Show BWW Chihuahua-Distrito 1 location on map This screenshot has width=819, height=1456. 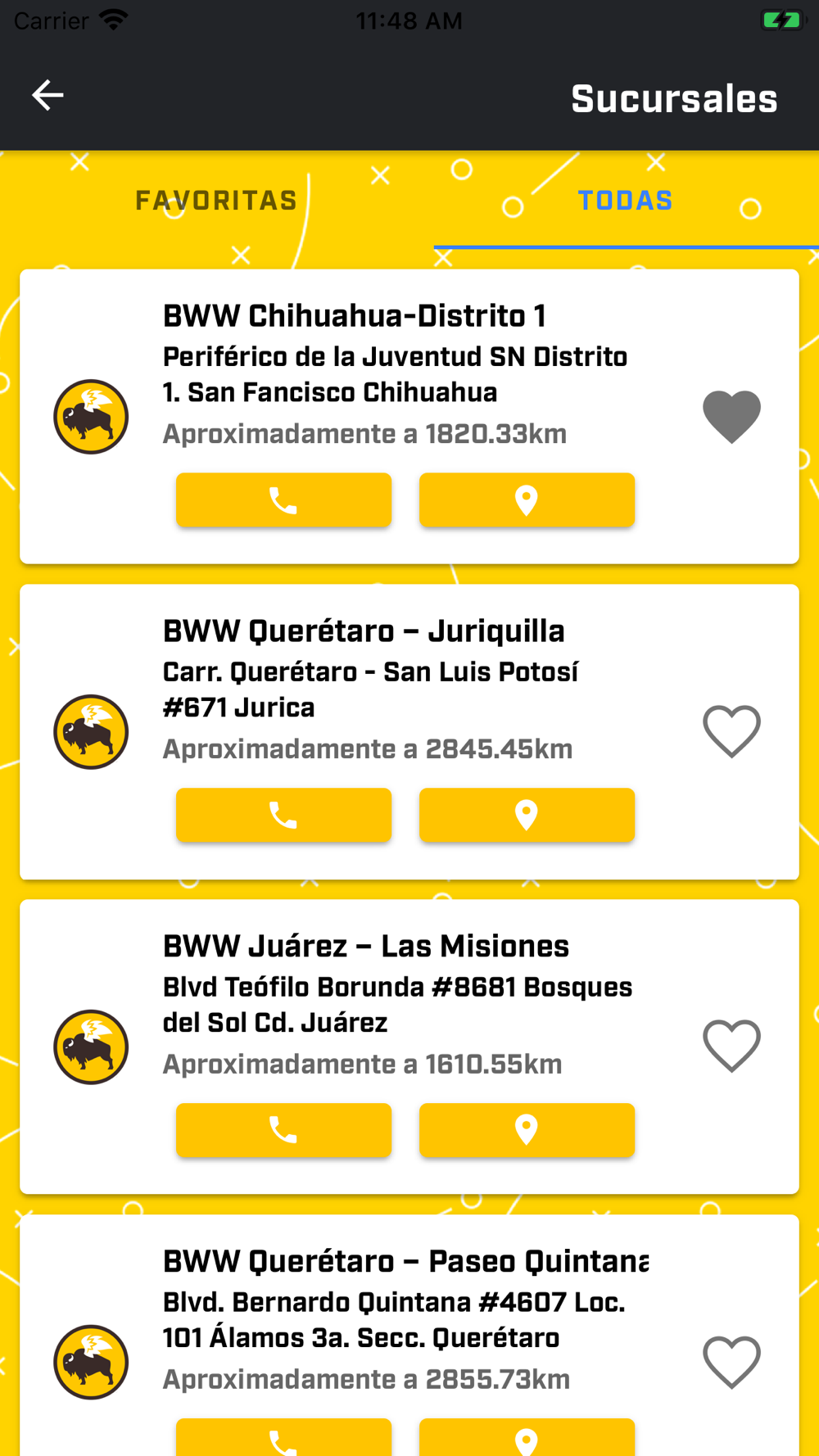point(527,500)
